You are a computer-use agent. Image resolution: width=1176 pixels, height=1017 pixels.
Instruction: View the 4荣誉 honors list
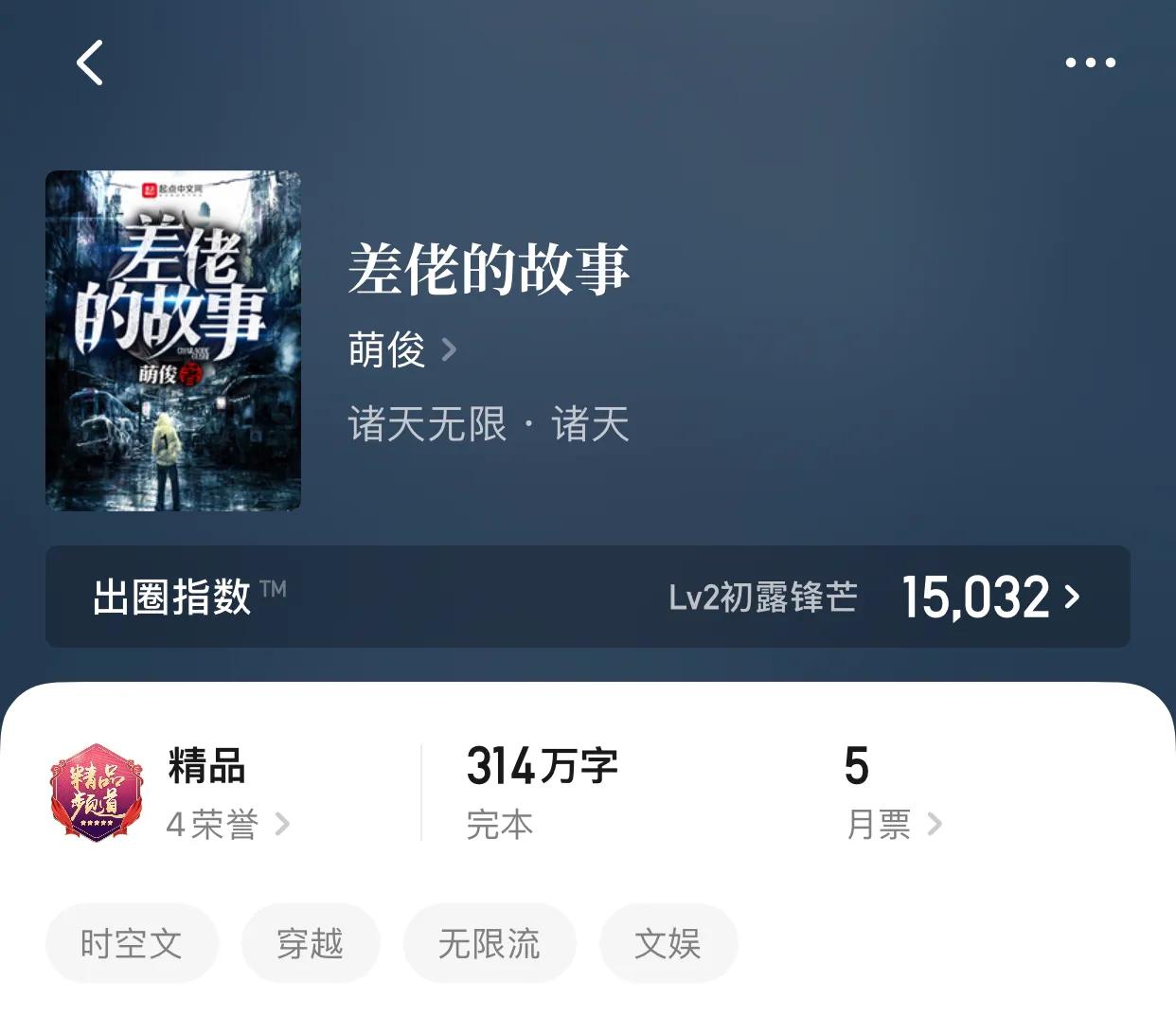pos(227,824)
